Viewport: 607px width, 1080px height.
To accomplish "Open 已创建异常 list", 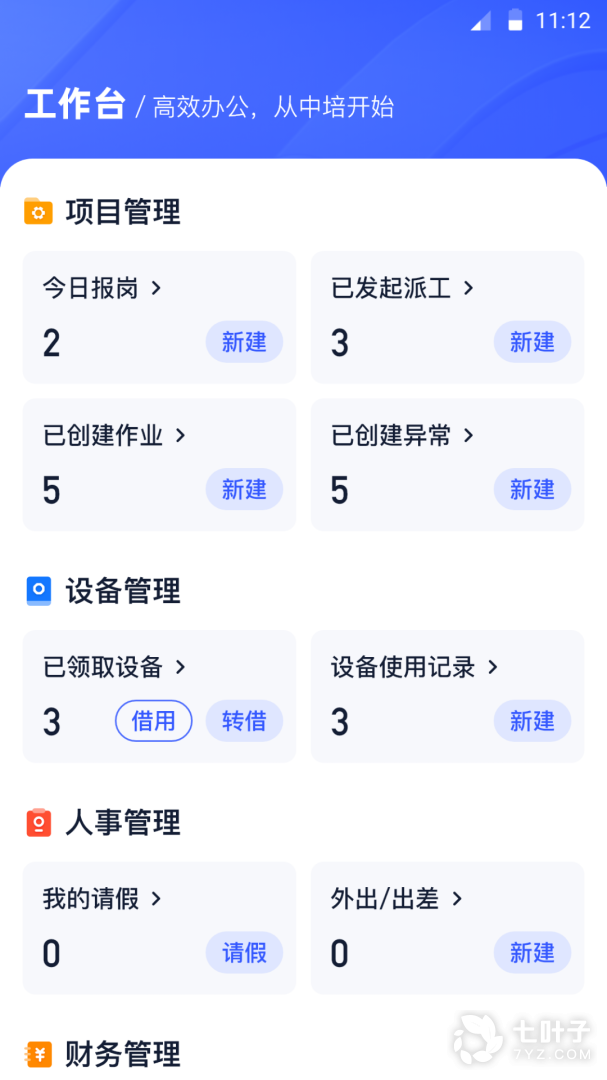I will coord(402,436).
